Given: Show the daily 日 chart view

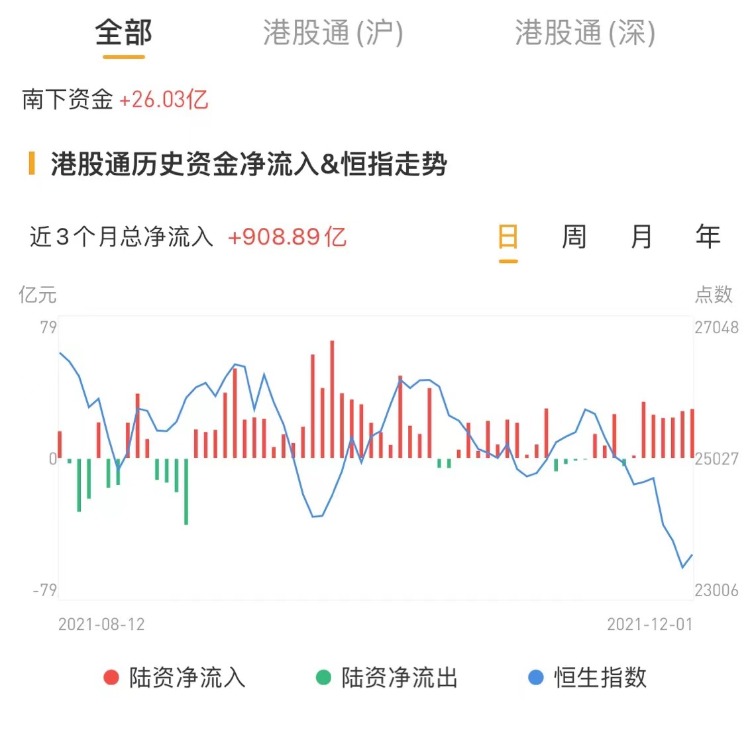Looking at the screenshot, I should point(508,237).
